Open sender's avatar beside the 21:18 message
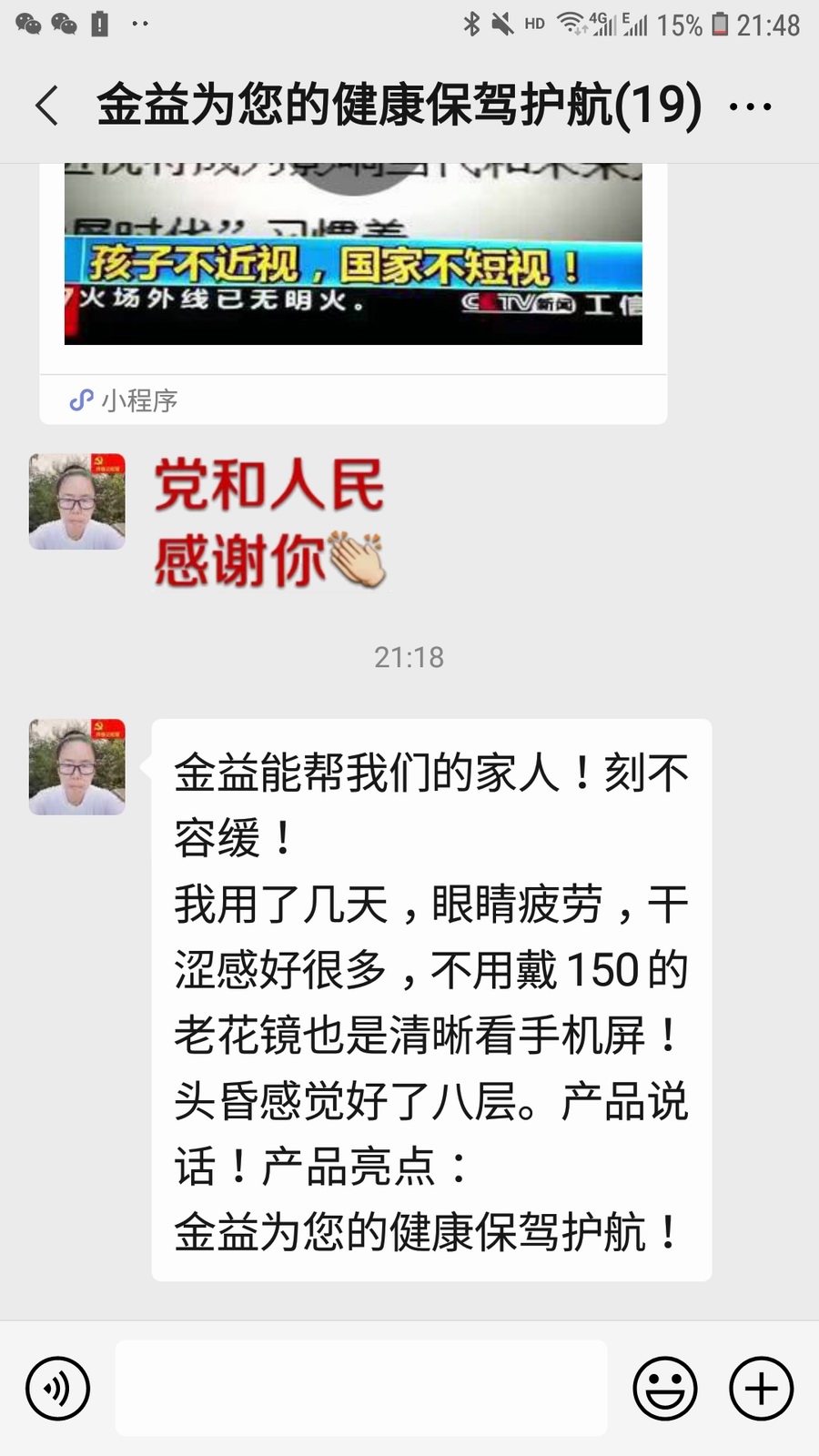Screen dimensions: 819x1456 coord(77,767)
